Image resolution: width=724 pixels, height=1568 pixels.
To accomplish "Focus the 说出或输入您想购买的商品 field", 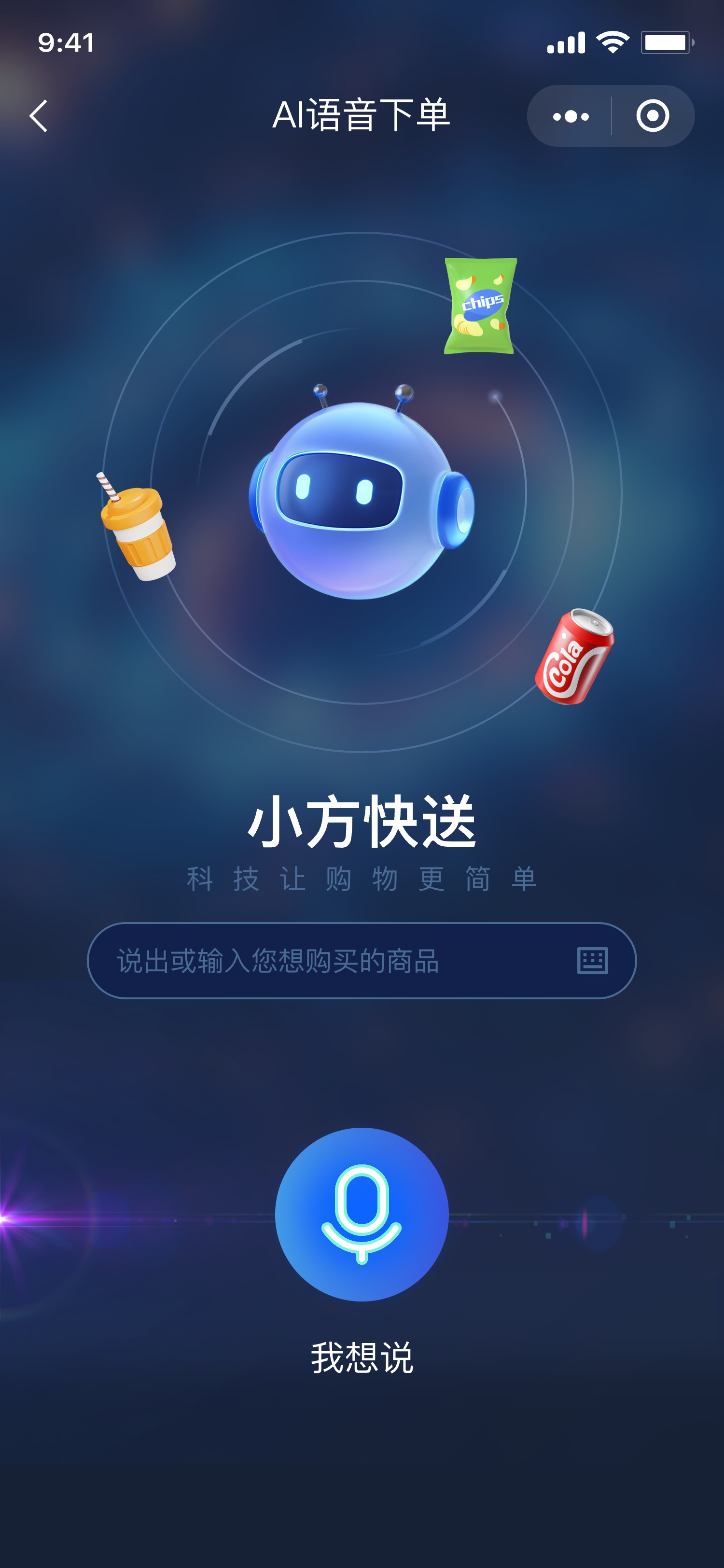I will (x=329, y=961).
